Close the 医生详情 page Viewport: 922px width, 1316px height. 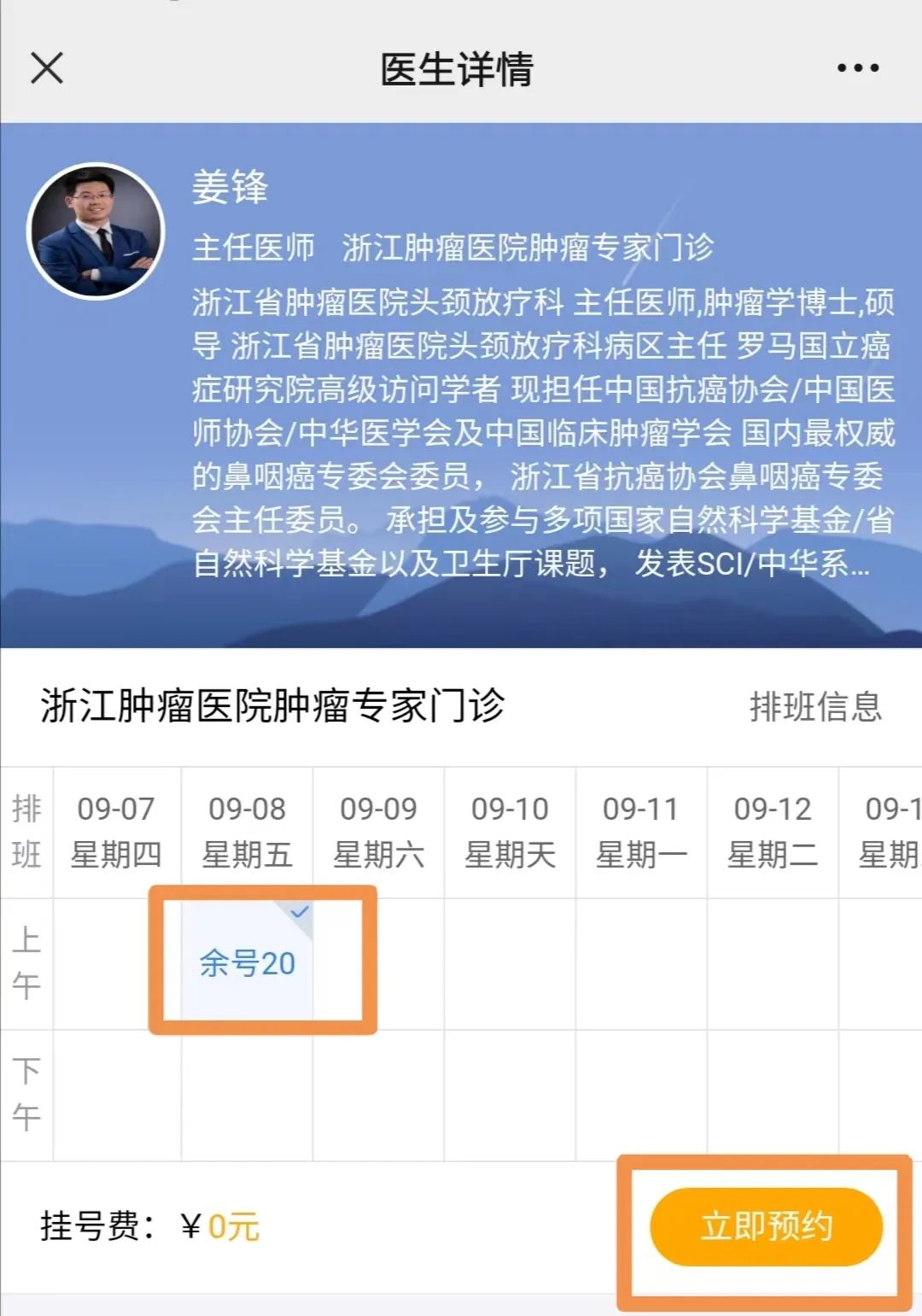[47, 68]
